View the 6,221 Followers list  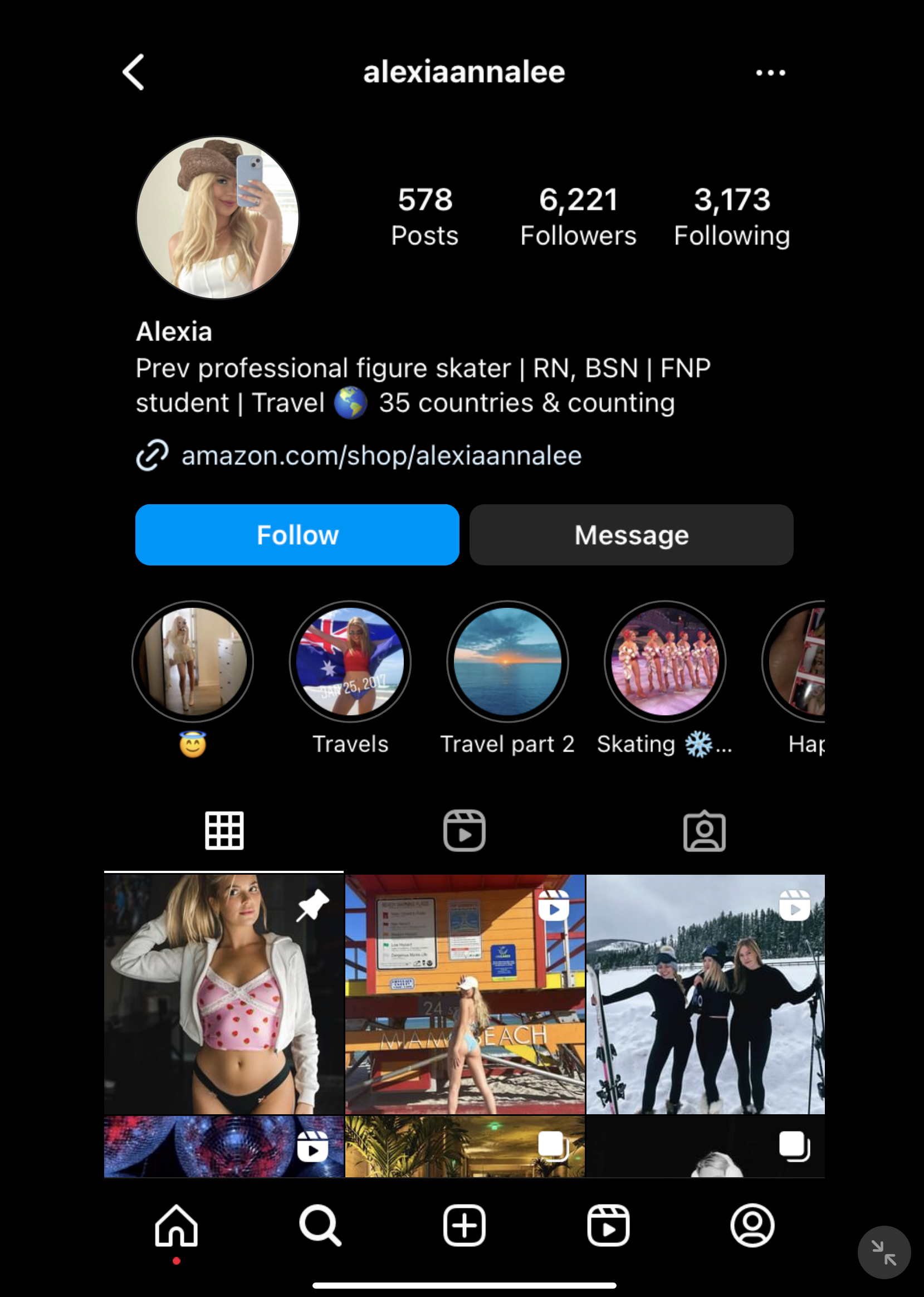[578, 216]
